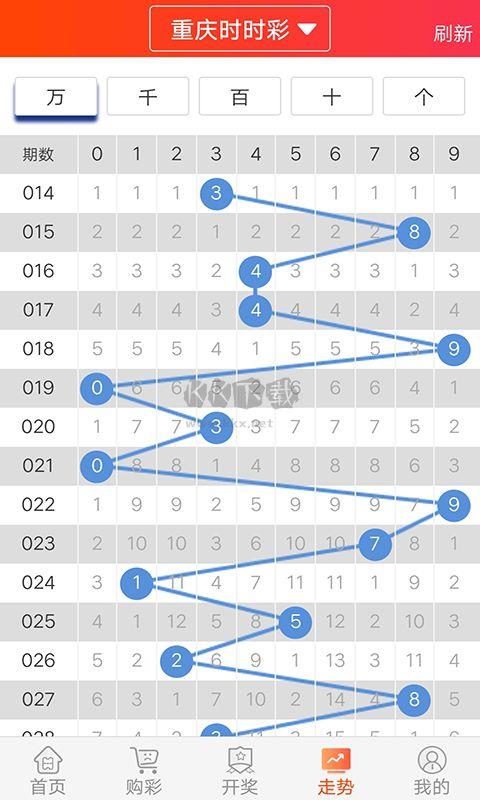Tap 刷新 to refresh the chart
Image resolution: width=480 pixels, height=800 pixels.
click(x=453, y=34)
